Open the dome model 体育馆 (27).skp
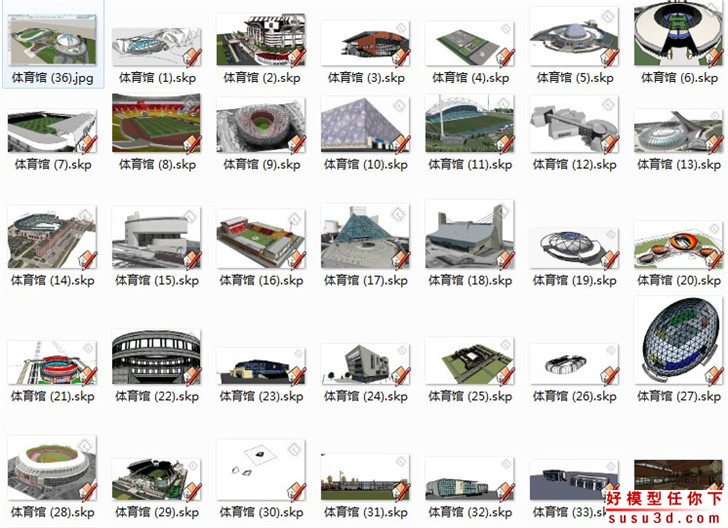This screenshot has height=528, width=728. [x=678, y=340]
